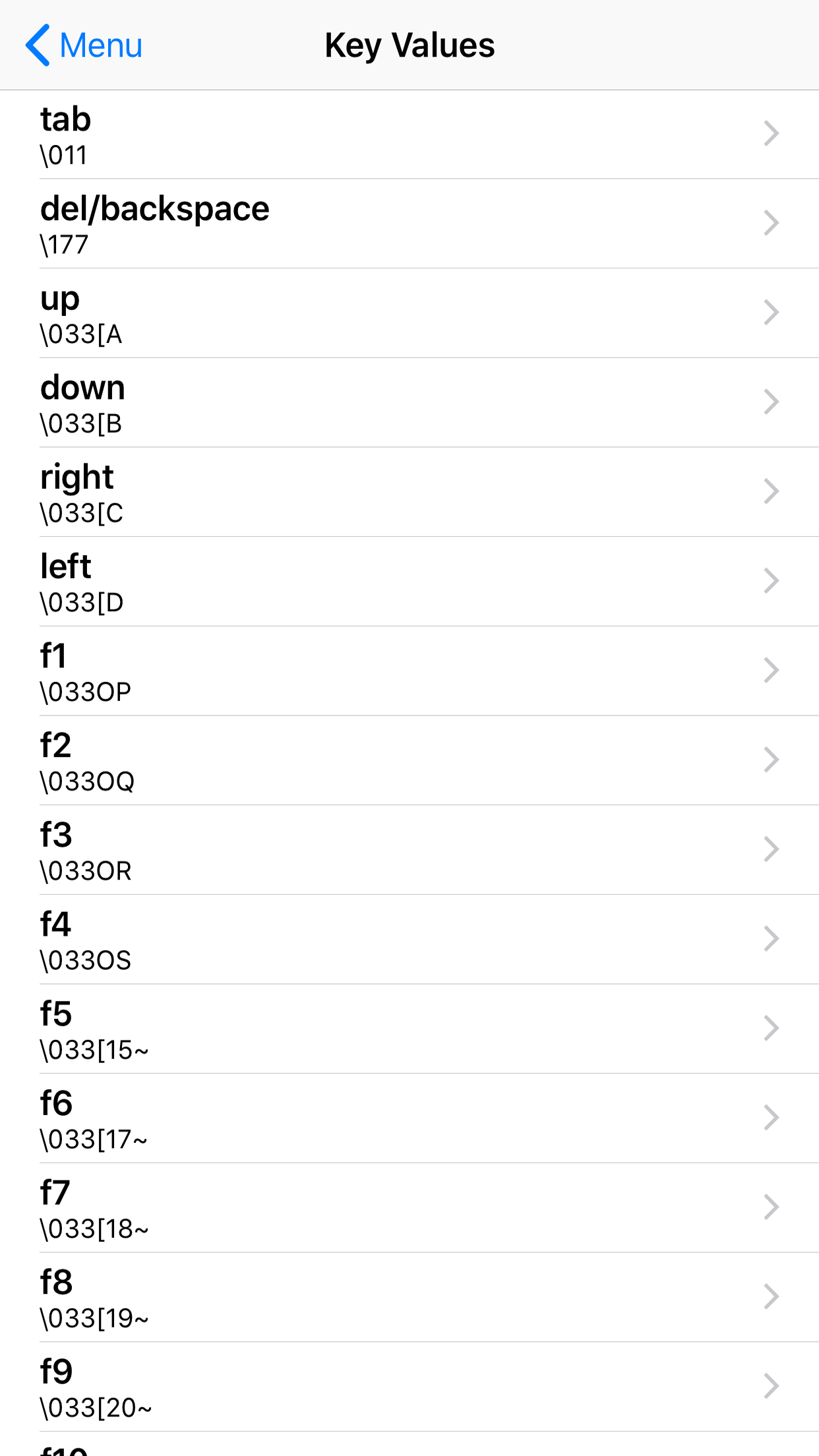View details for the right key

point(409,491)
